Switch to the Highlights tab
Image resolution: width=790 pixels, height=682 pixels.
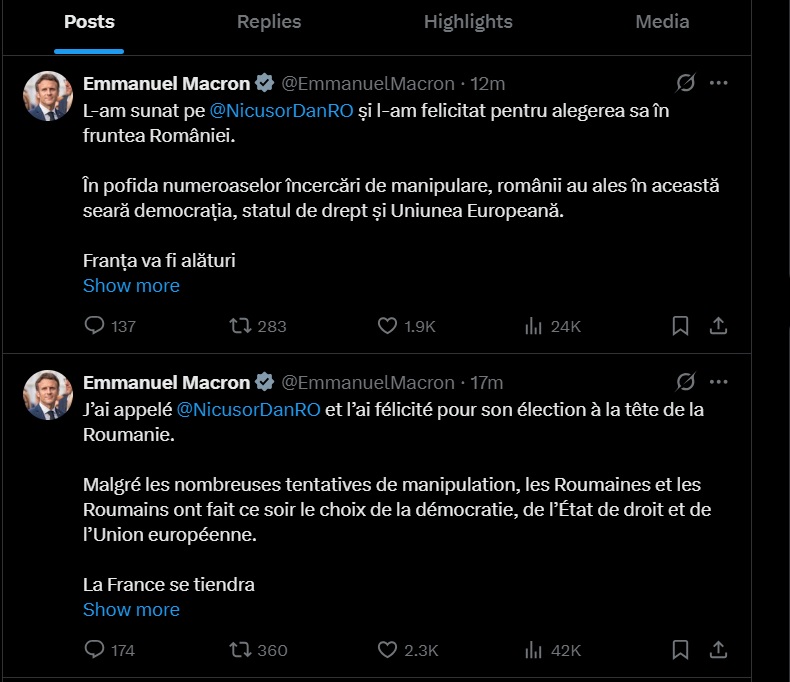coord(468,22)
